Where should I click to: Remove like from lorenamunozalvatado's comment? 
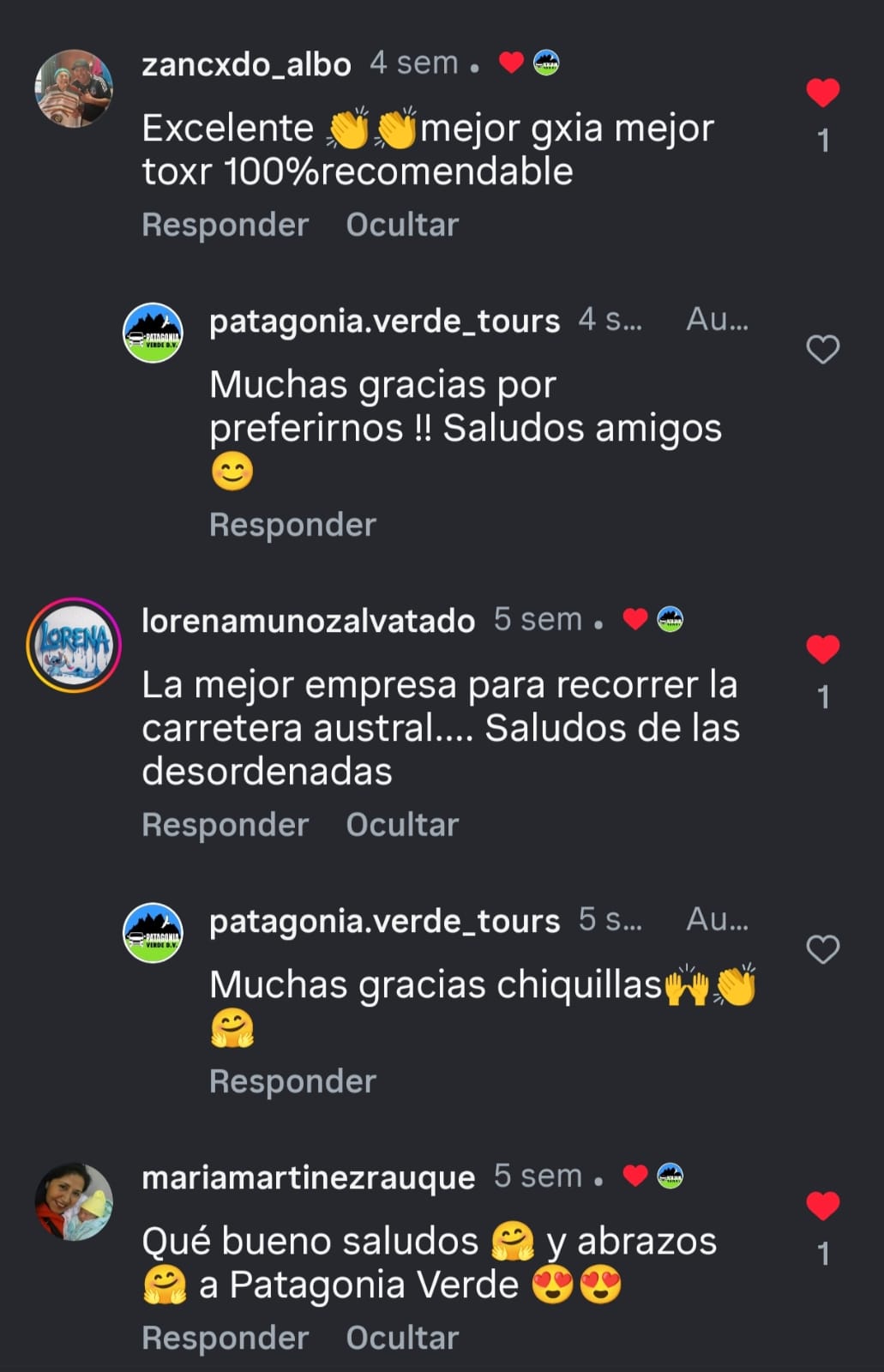click(x=822, y=649)
